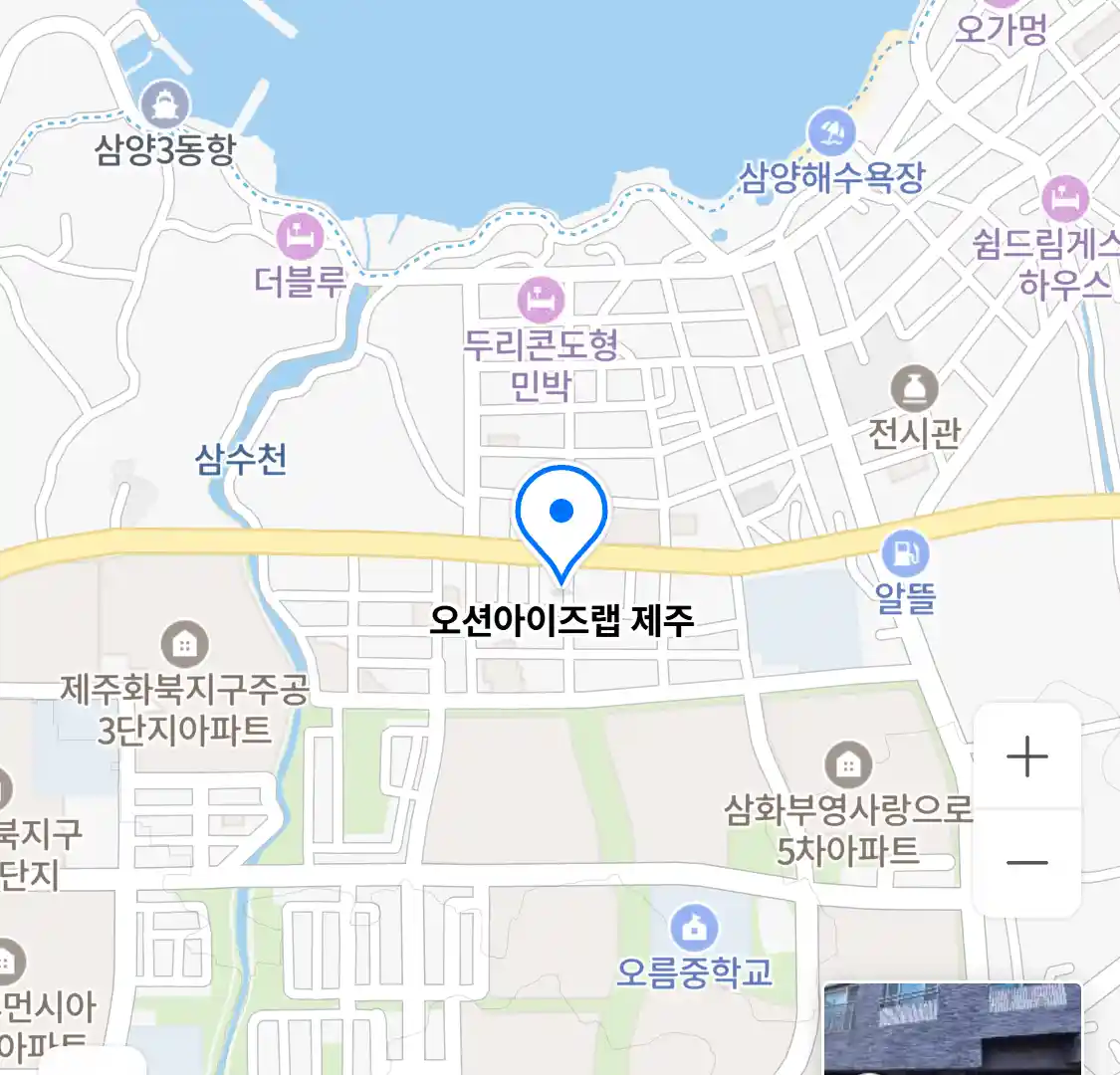Select the 삼양3동항 port marker
The image size is (1120, 1075).
[x=165, y=105]
